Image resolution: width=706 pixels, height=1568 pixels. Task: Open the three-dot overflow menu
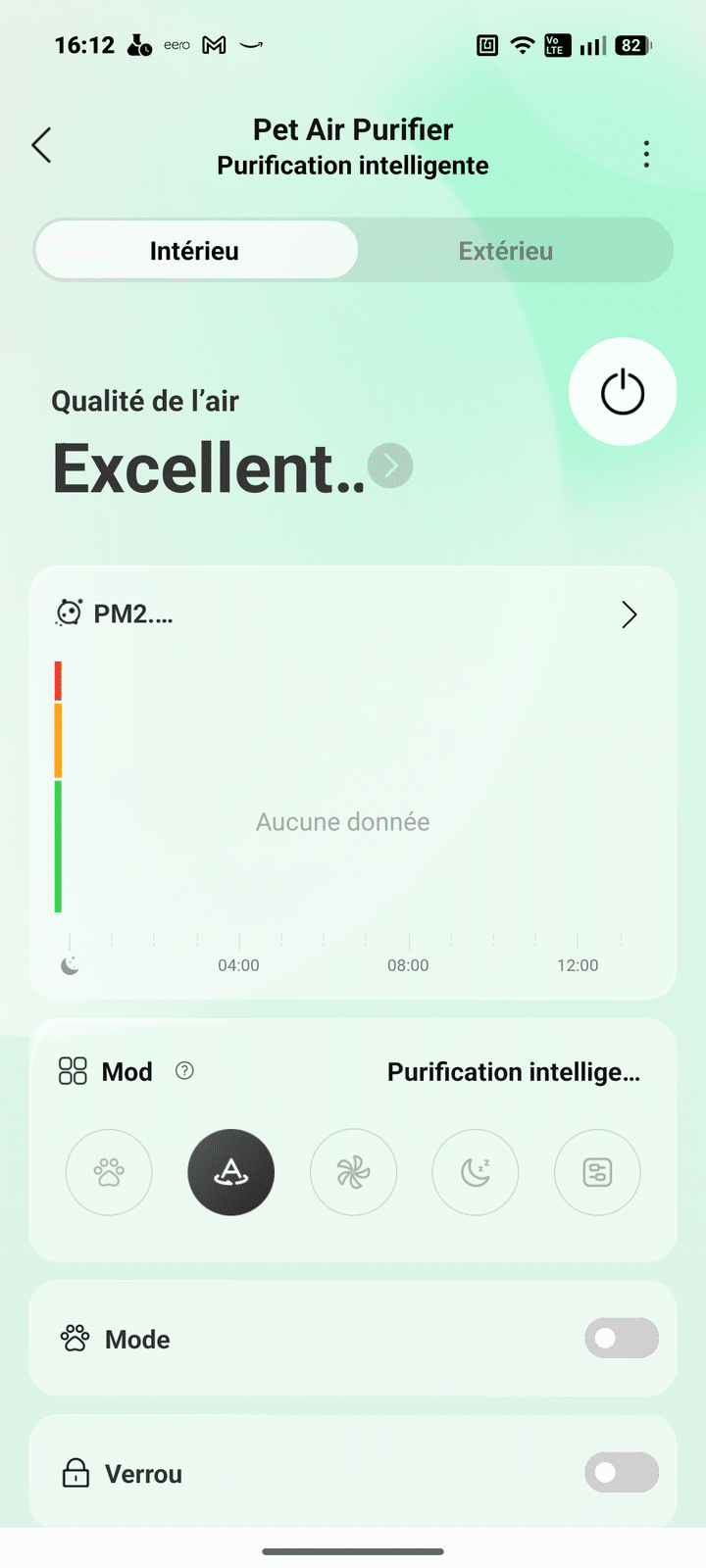646,154
